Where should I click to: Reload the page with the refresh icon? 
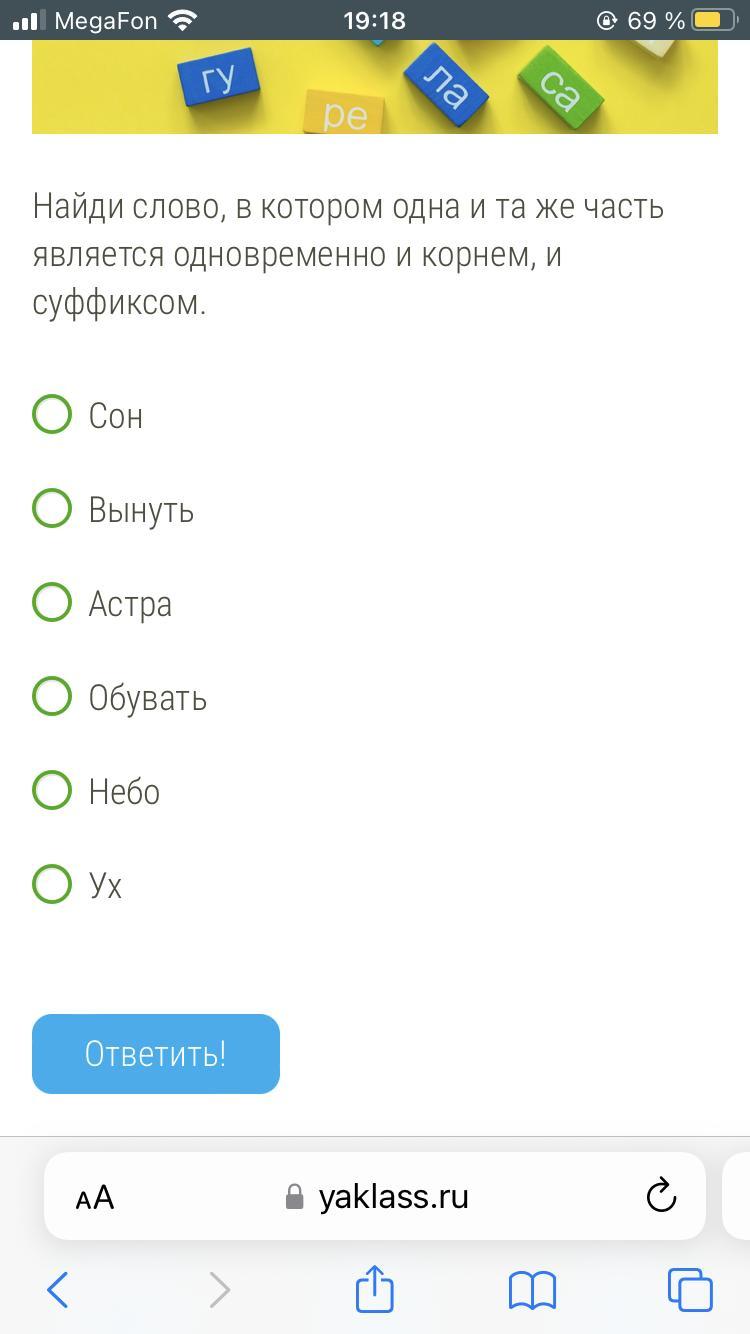661,1195
